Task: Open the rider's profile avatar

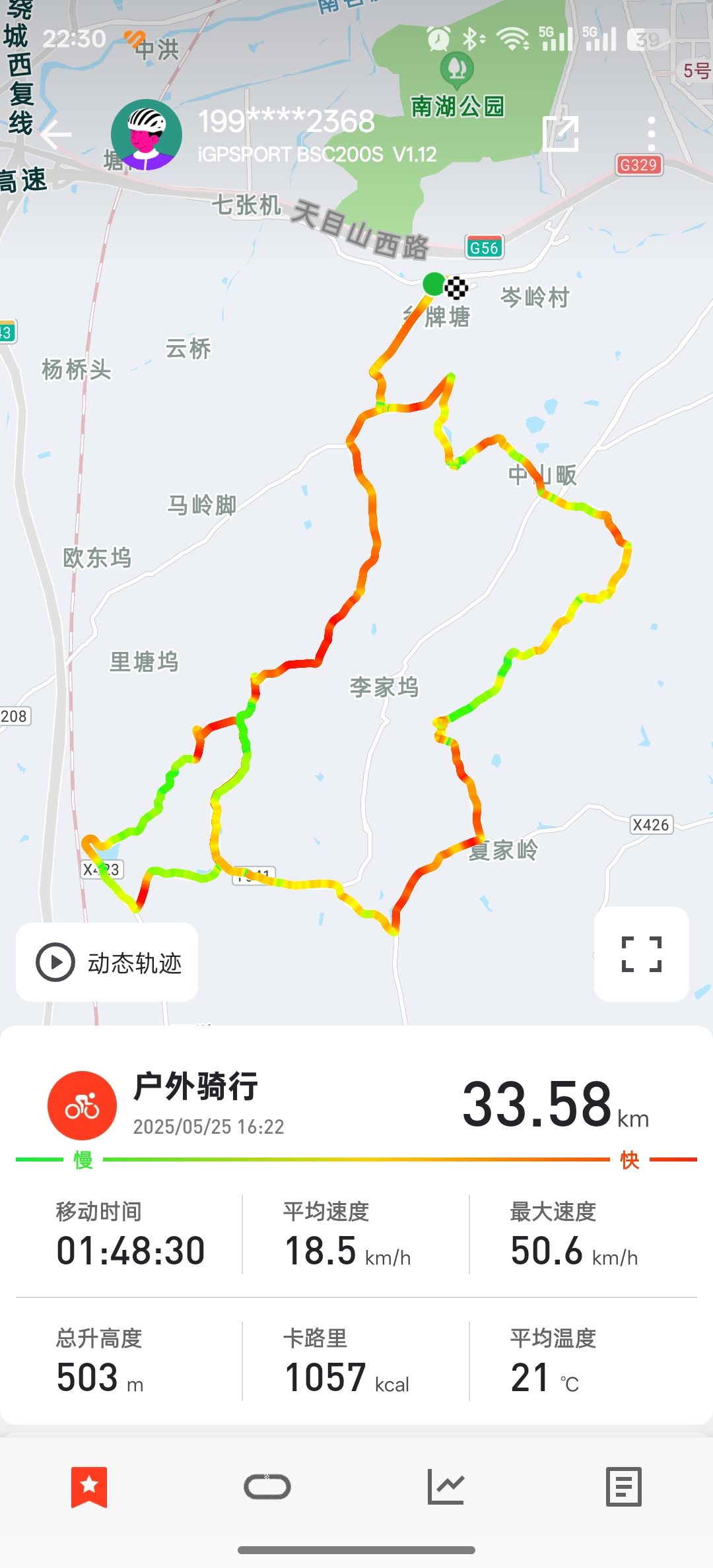Action: click(x=147, y=135)
